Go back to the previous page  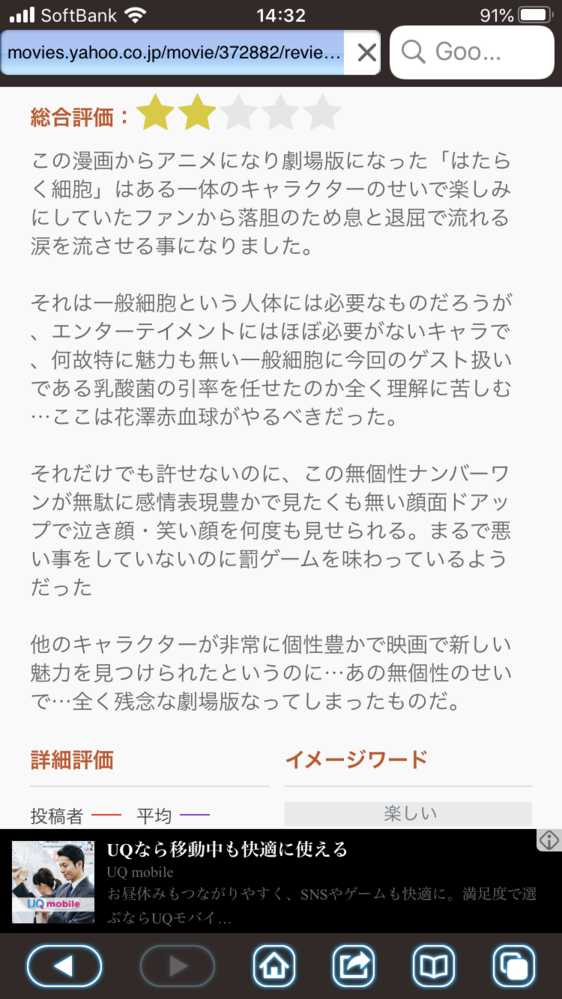tap(64, 966)
